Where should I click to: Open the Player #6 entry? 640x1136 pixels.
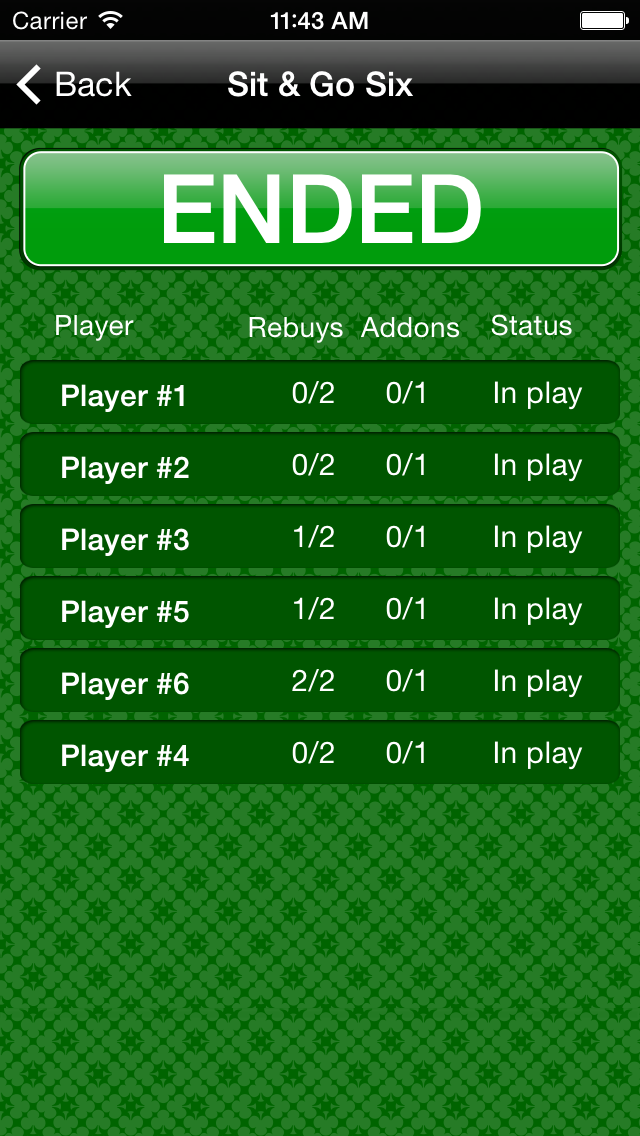coord(320,680)
